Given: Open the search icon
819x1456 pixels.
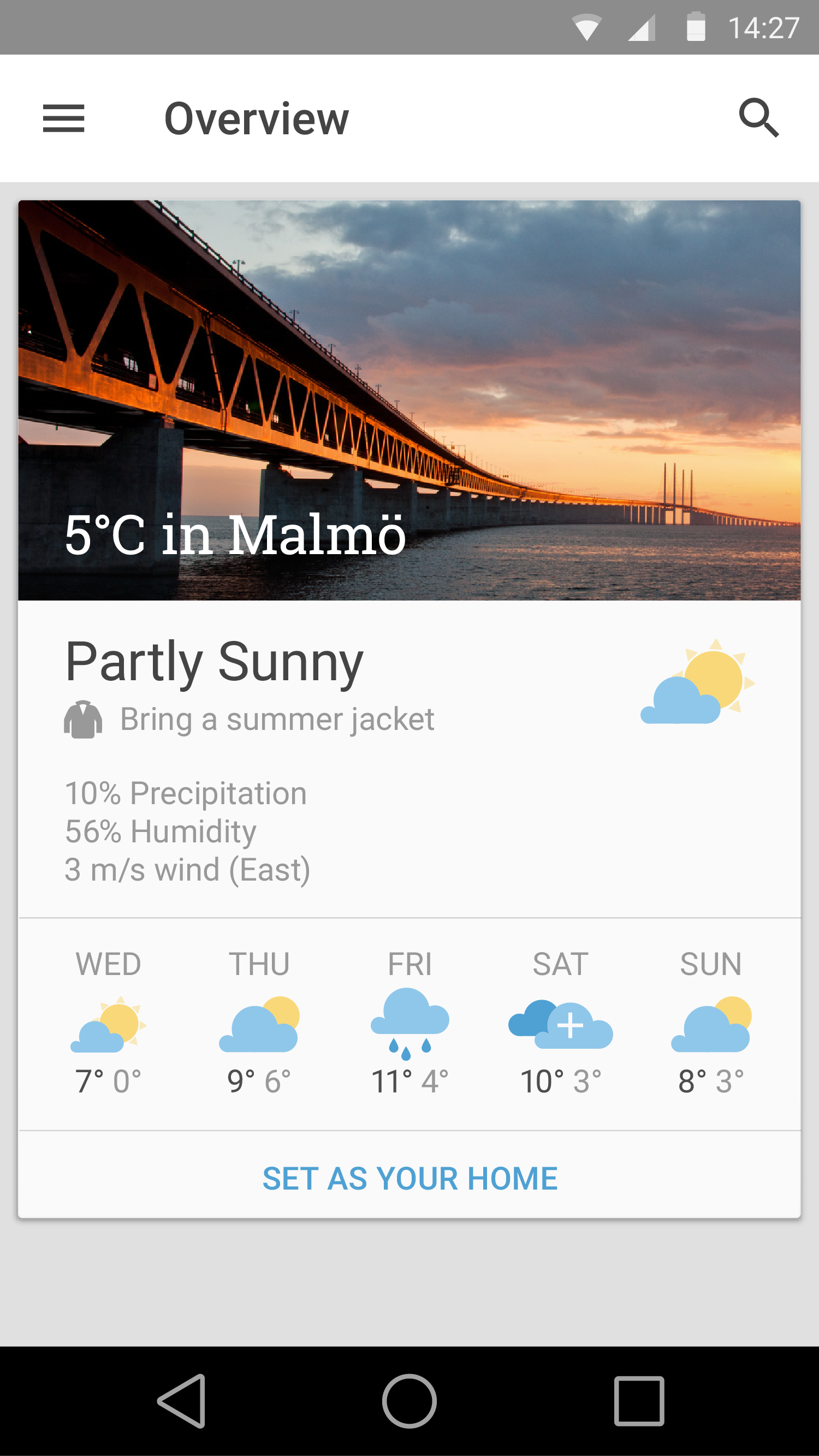Looking at the screenshot, I should [758, 118].
